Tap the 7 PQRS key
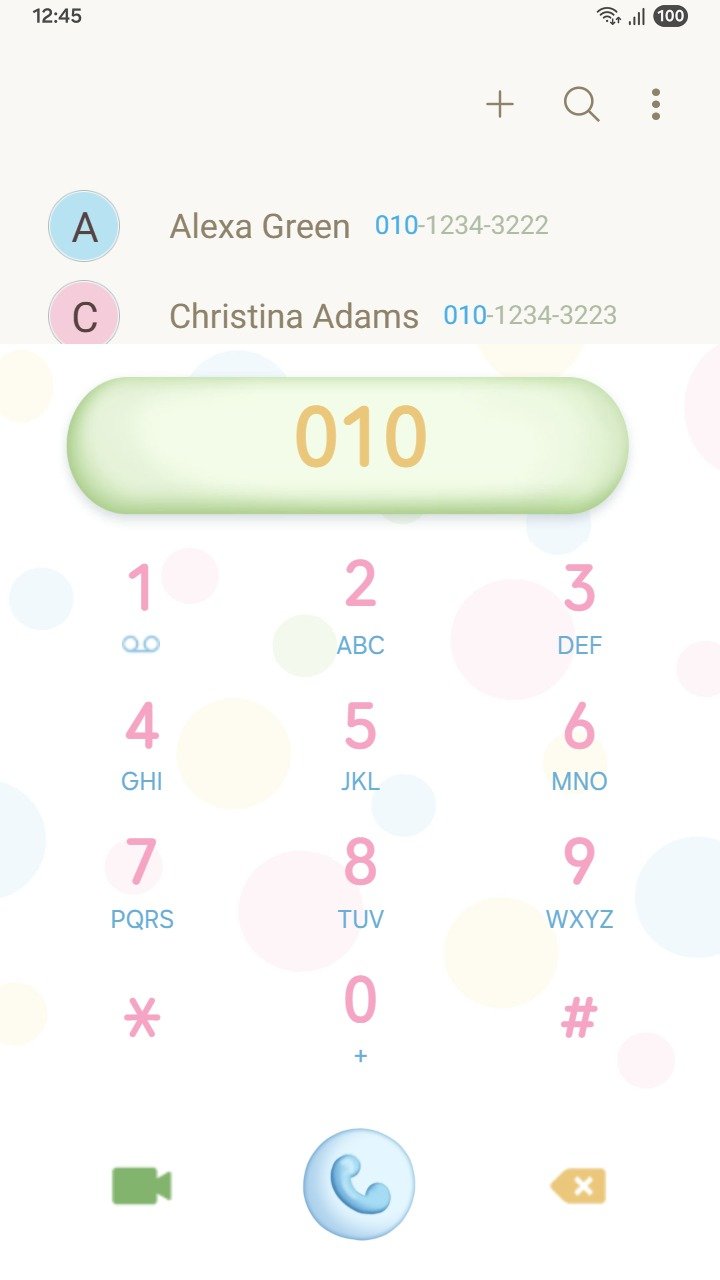Image resolution: width=720 pixels, height=1280 pixels. pyautogui.click(x=141, y=882)
